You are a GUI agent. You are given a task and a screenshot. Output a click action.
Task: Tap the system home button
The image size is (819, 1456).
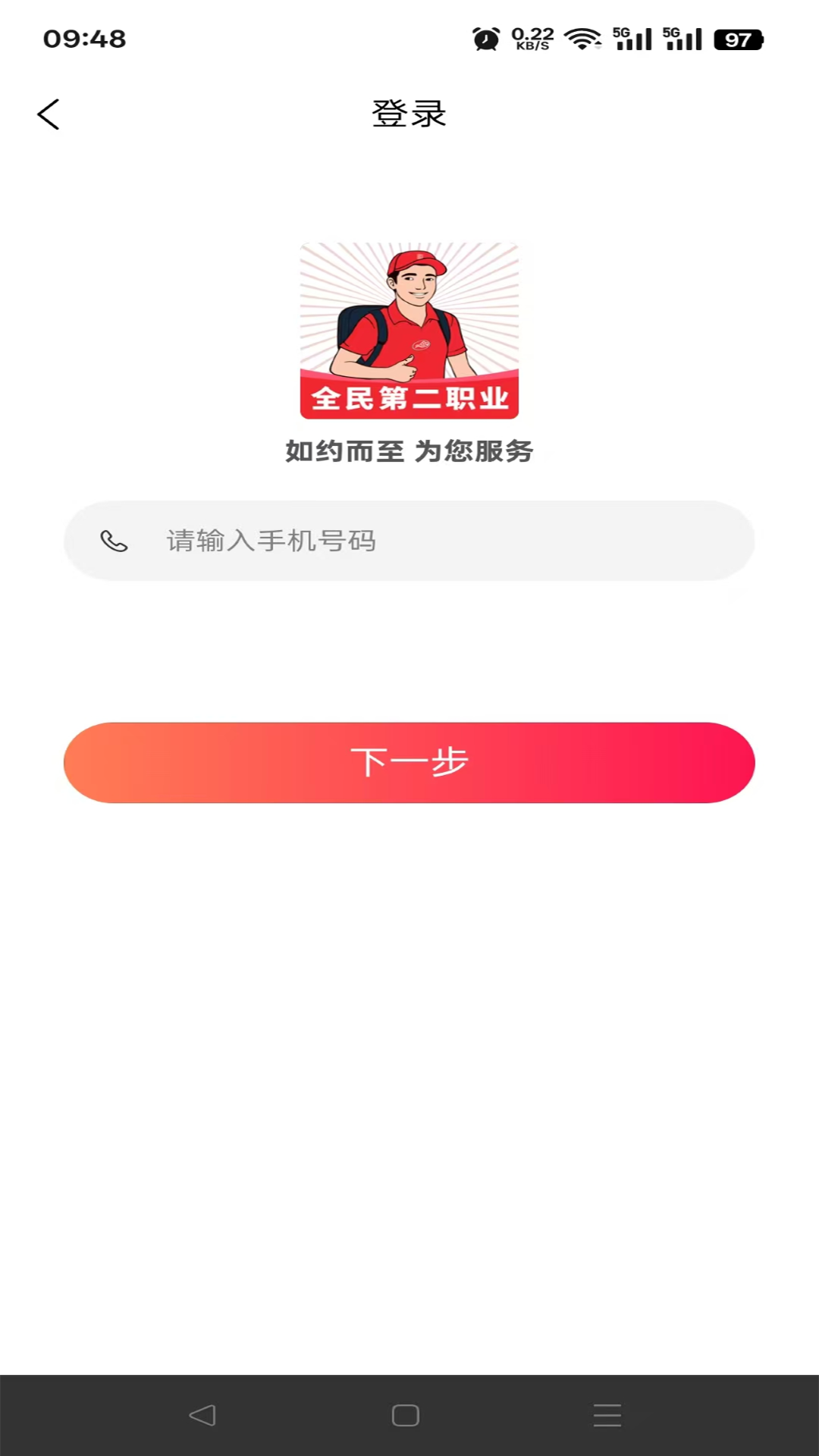(406, 1415)
